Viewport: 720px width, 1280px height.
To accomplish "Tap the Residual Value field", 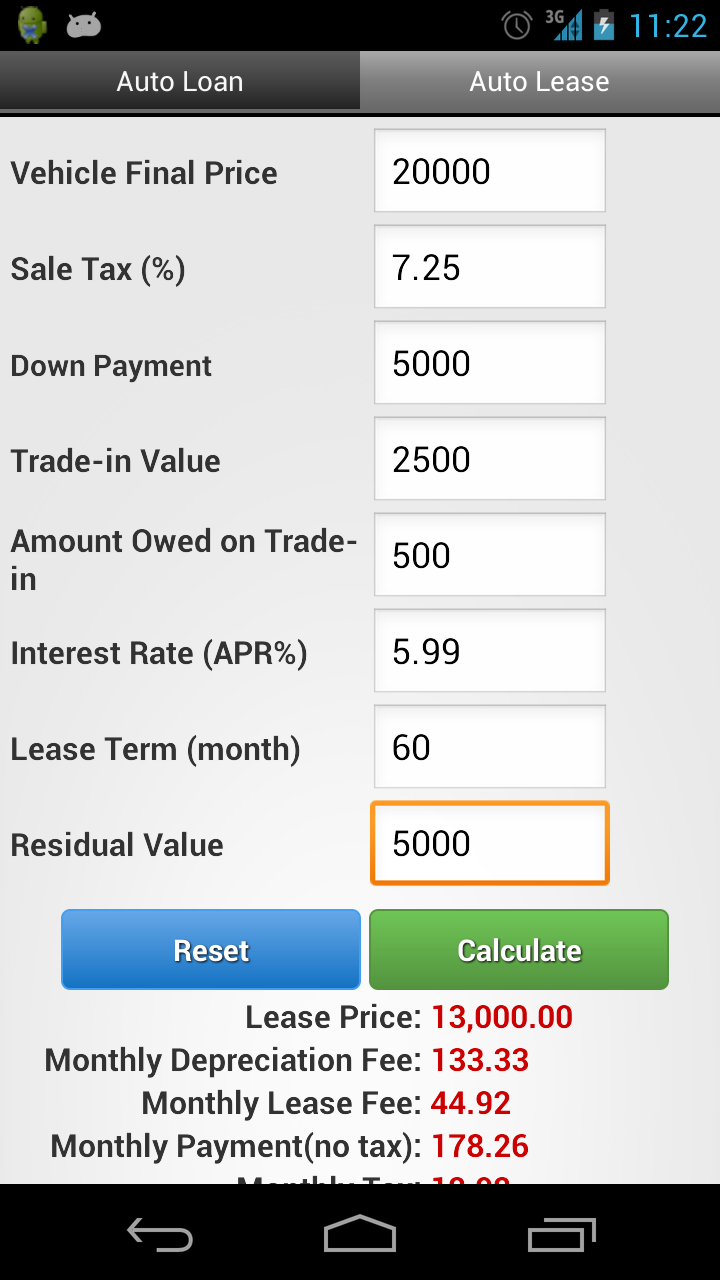I will pos(490,843).
